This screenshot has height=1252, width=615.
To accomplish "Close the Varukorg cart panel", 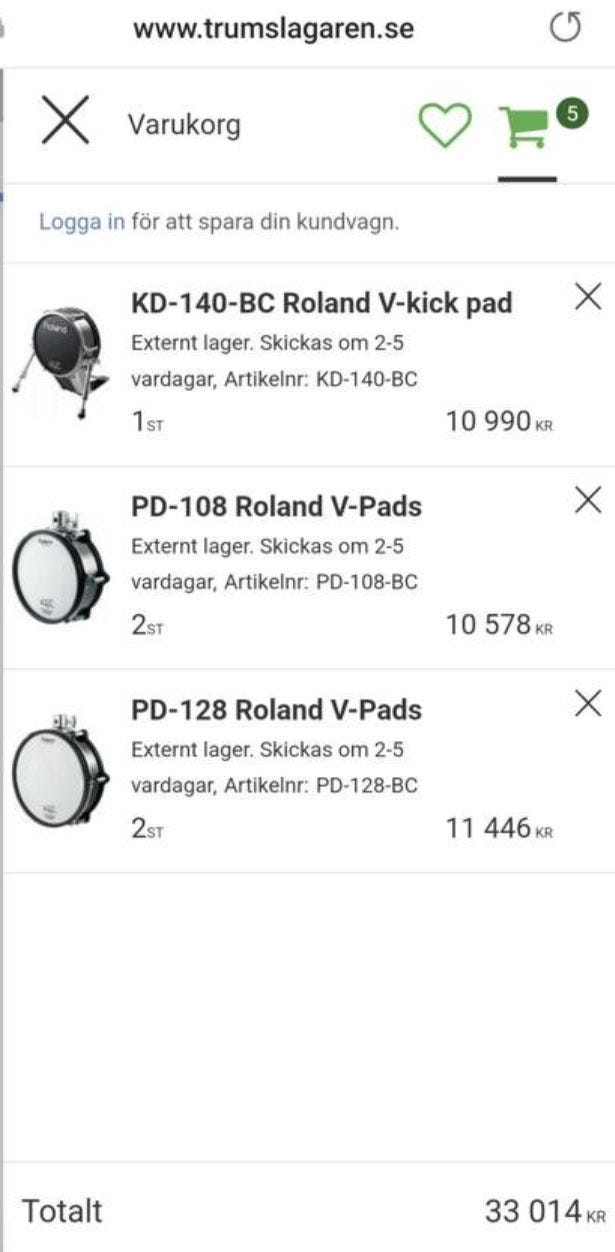I will pos(65,123).
